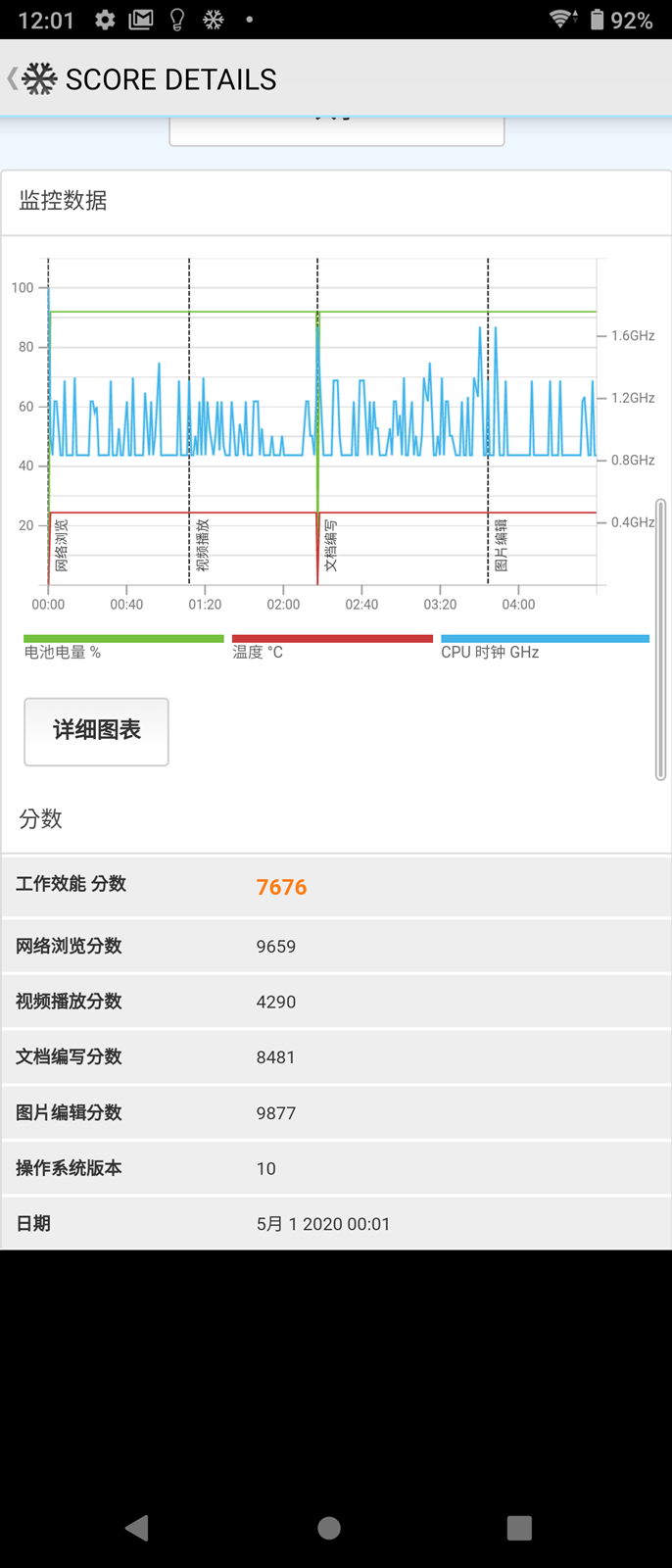This screenshot has height=1568, width=672.
Task: Tap the system back button
Action: [137, 1527]
